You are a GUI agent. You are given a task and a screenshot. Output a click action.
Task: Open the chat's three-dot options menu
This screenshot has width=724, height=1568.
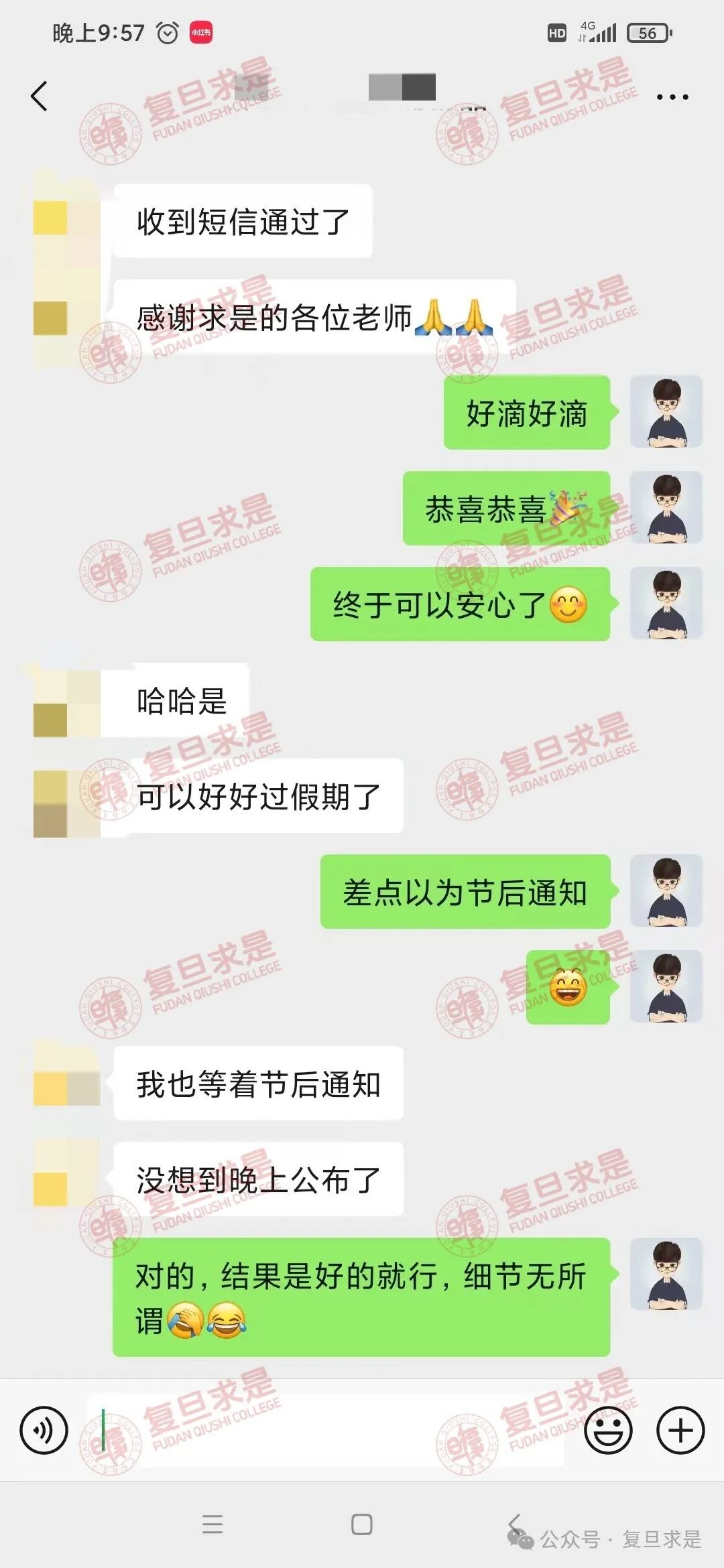(672, 97)
